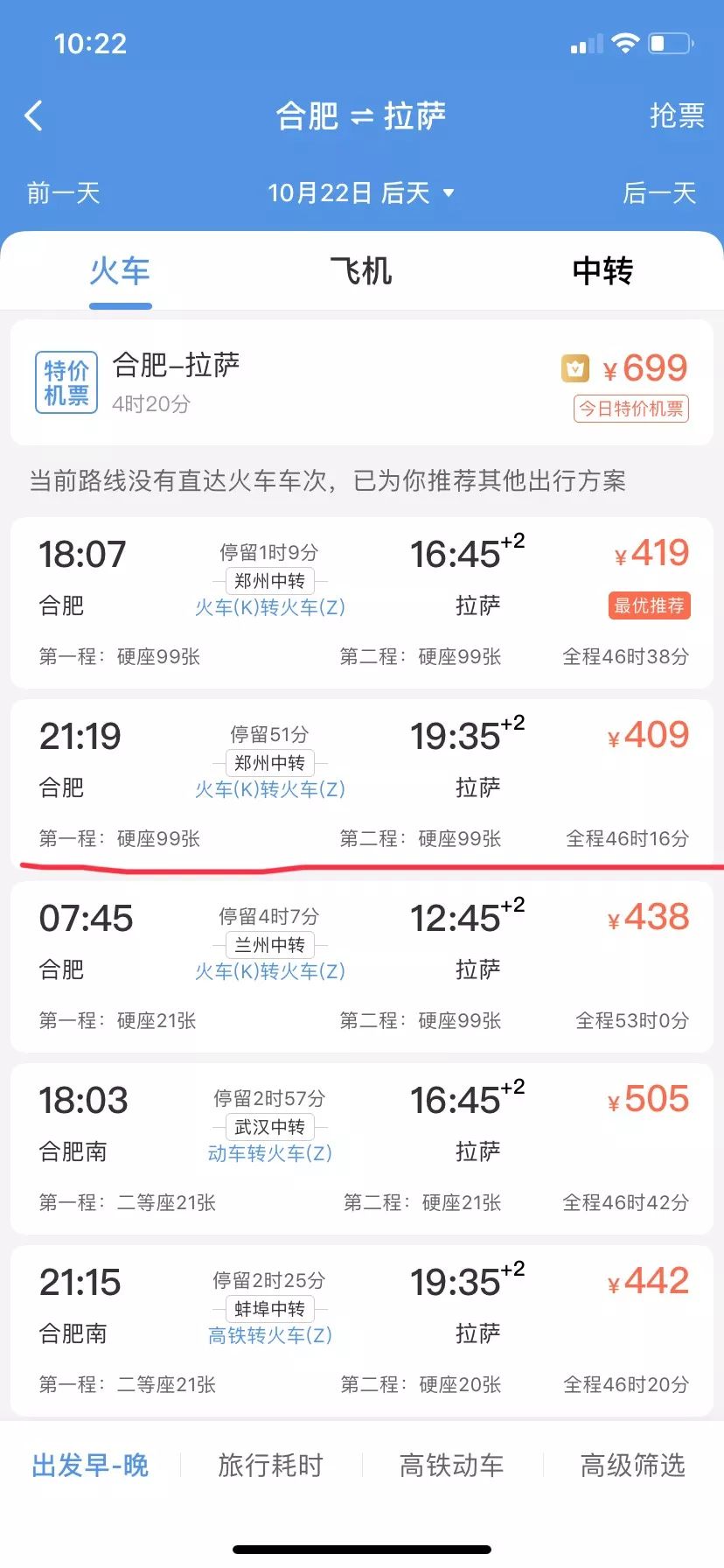
Task: Go to the previous day (前一天)
Action: 63,192
